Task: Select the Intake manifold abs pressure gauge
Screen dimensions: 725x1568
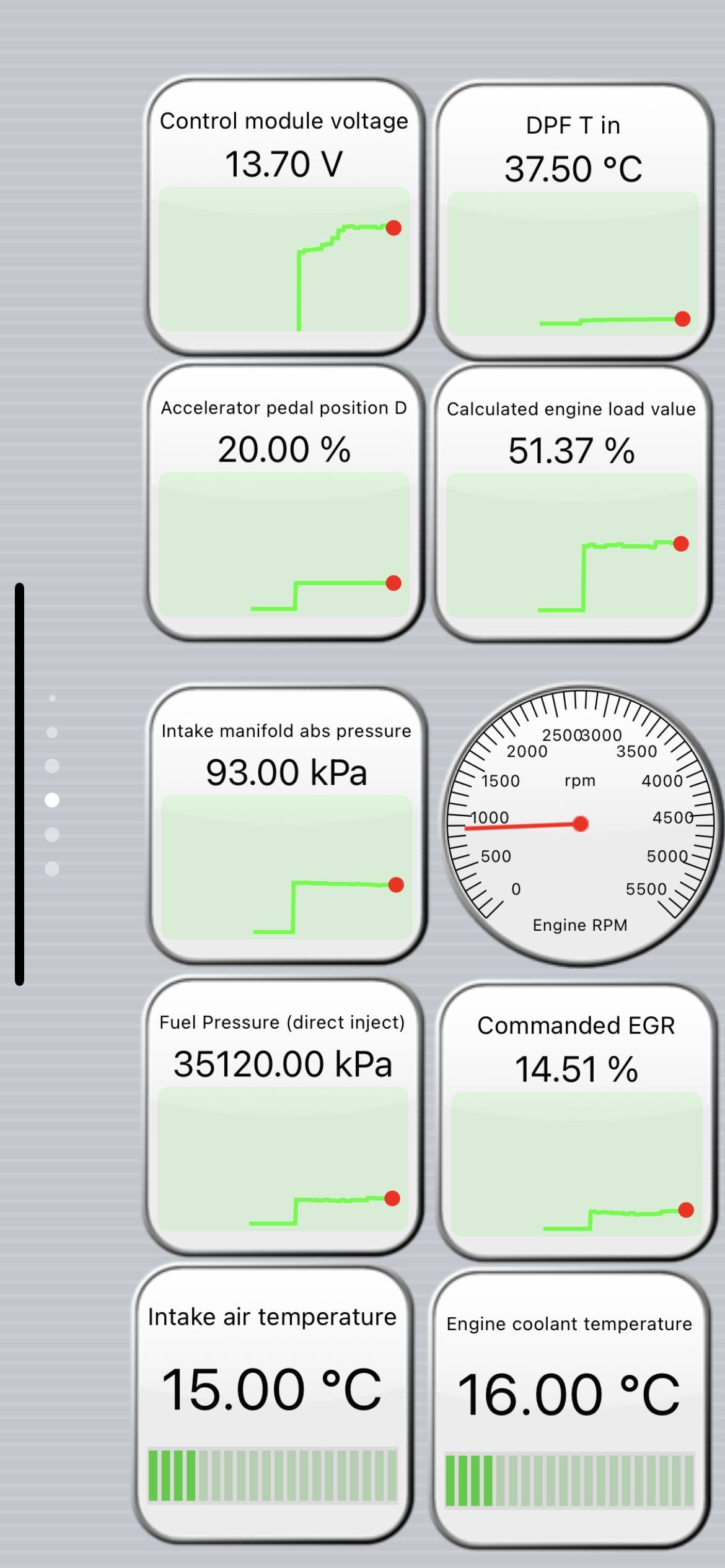Action: tap(287, 824)
